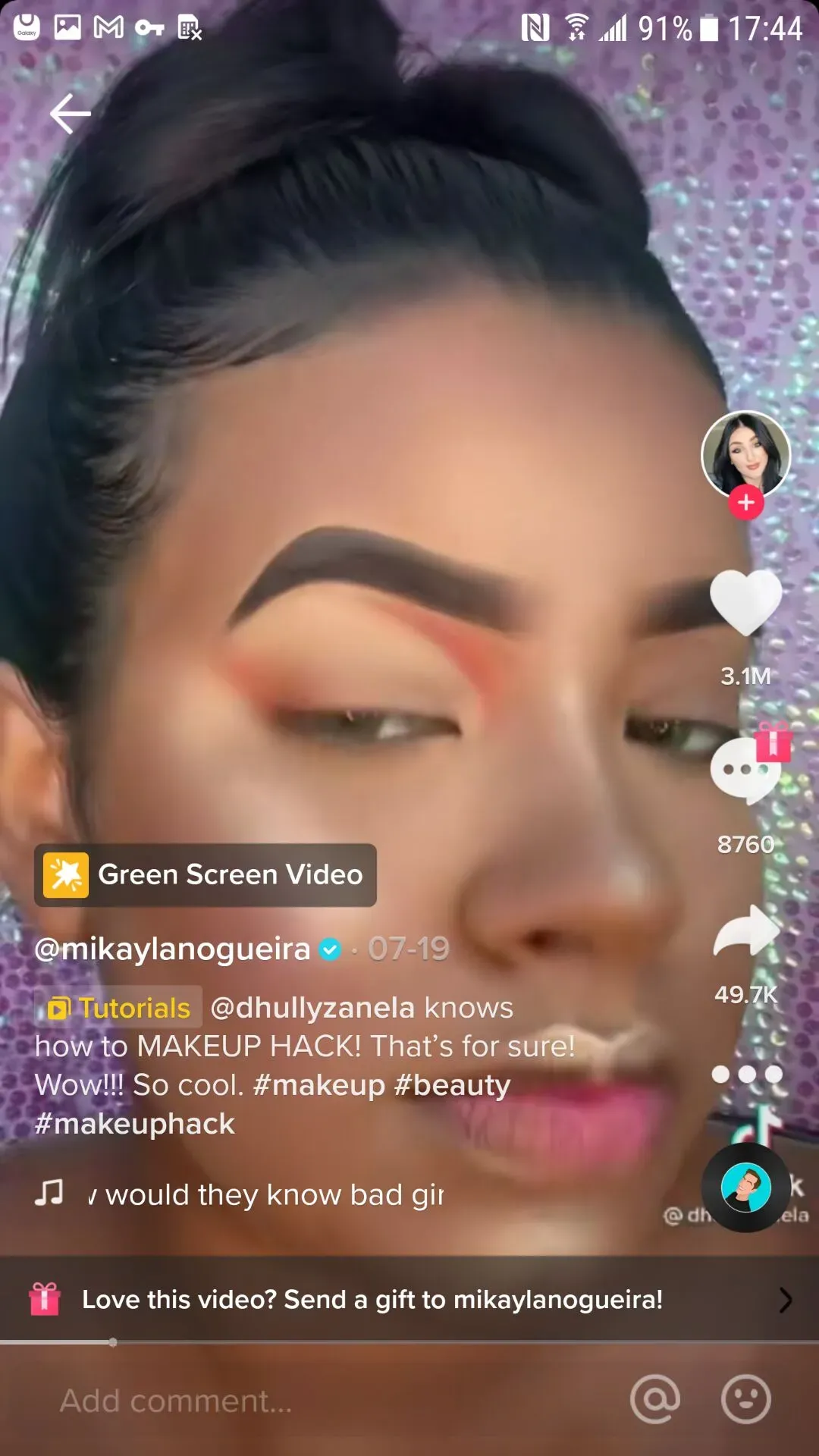The image size is (819, 1456).
Task: Share this video via arrow icon
Action: coord(746,933)
